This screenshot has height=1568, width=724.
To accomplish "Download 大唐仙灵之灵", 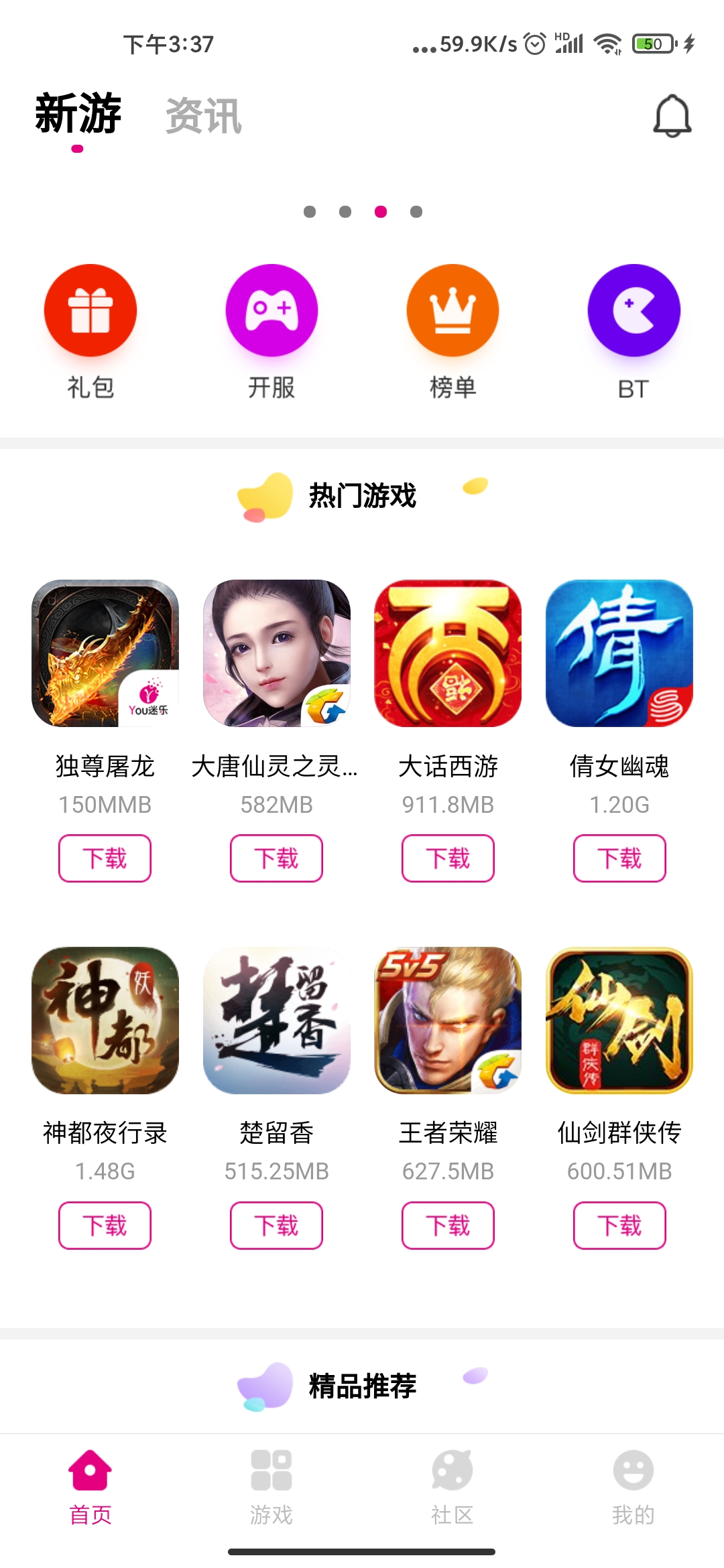I will [x=276, y=858].
